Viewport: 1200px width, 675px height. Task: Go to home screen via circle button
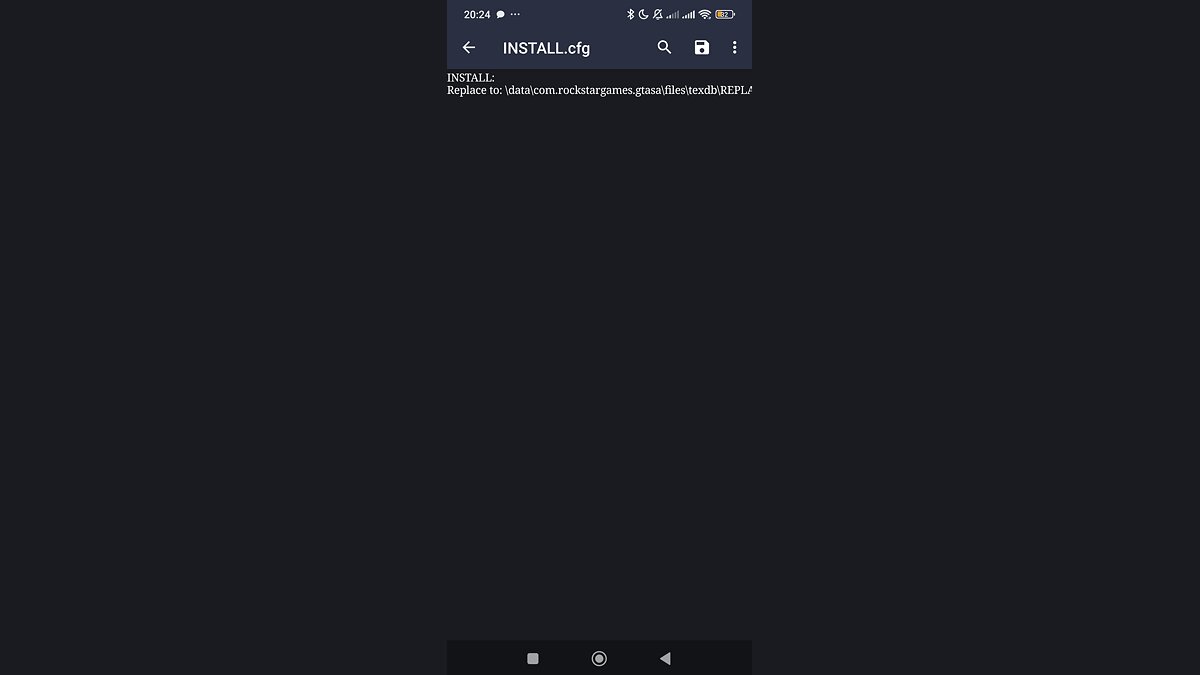[599, 658]
